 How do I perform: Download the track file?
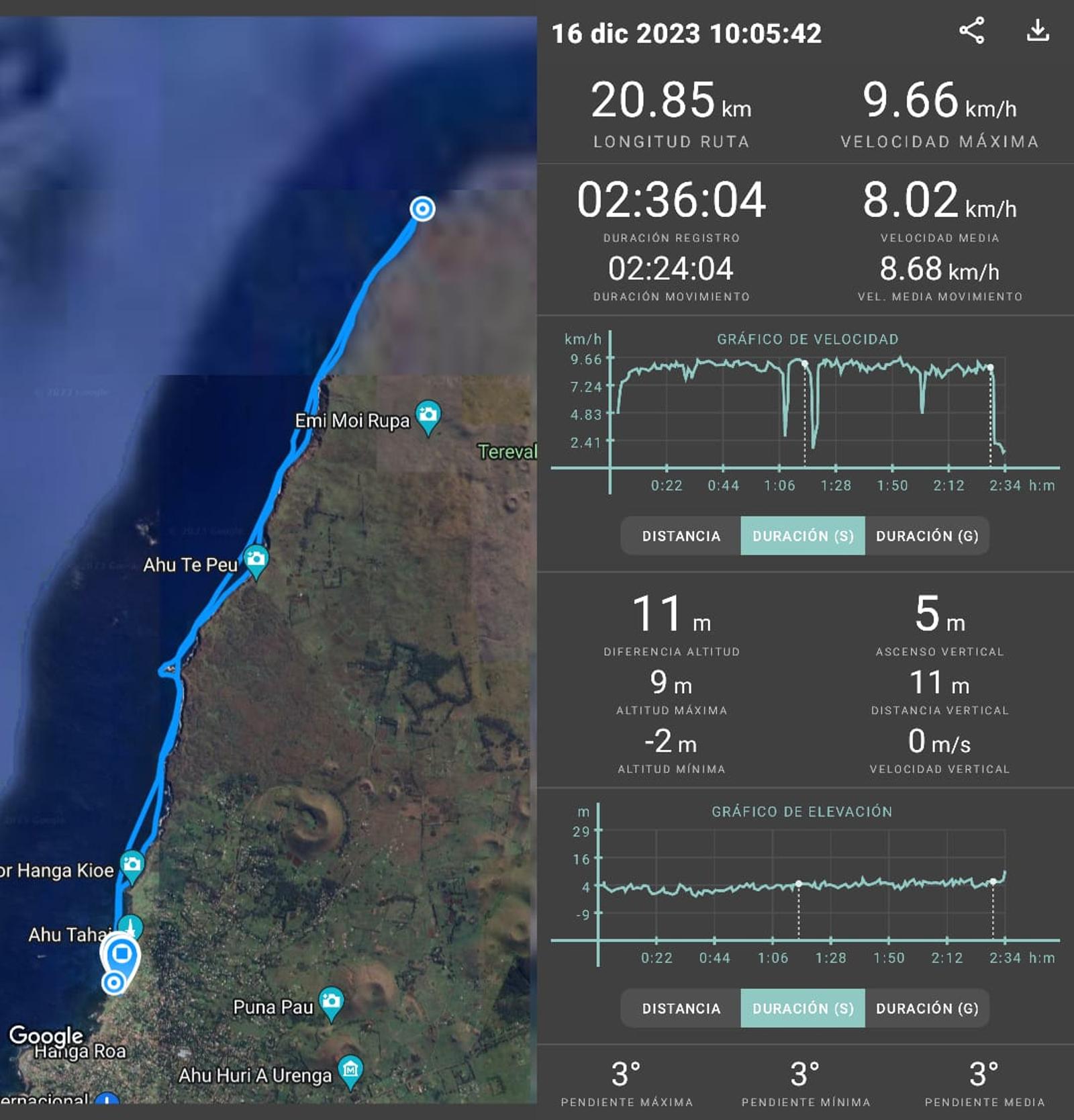(x=1038, y=31)
